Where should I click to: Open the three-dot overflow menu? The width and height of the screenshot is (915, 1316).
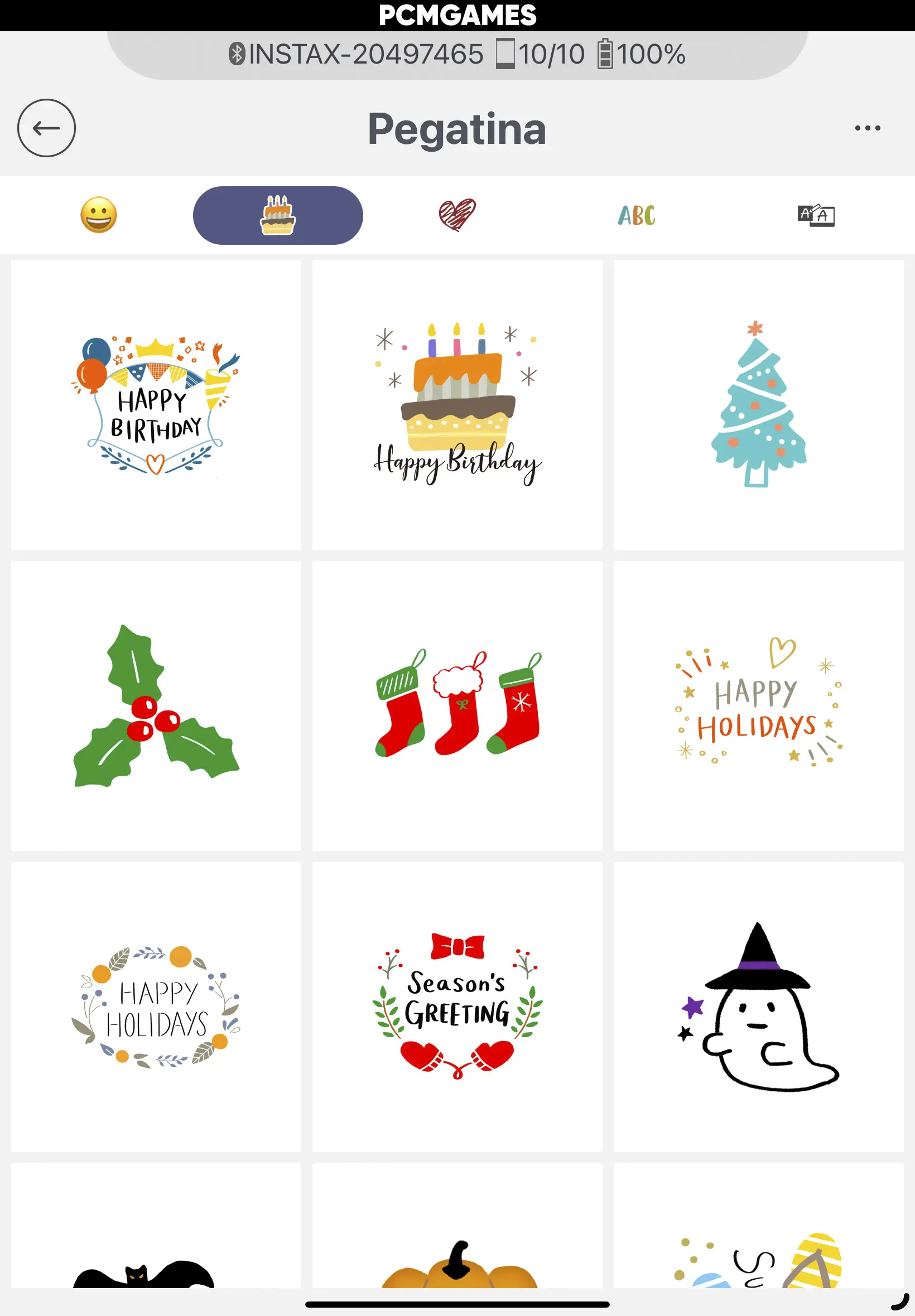[867, 128]
